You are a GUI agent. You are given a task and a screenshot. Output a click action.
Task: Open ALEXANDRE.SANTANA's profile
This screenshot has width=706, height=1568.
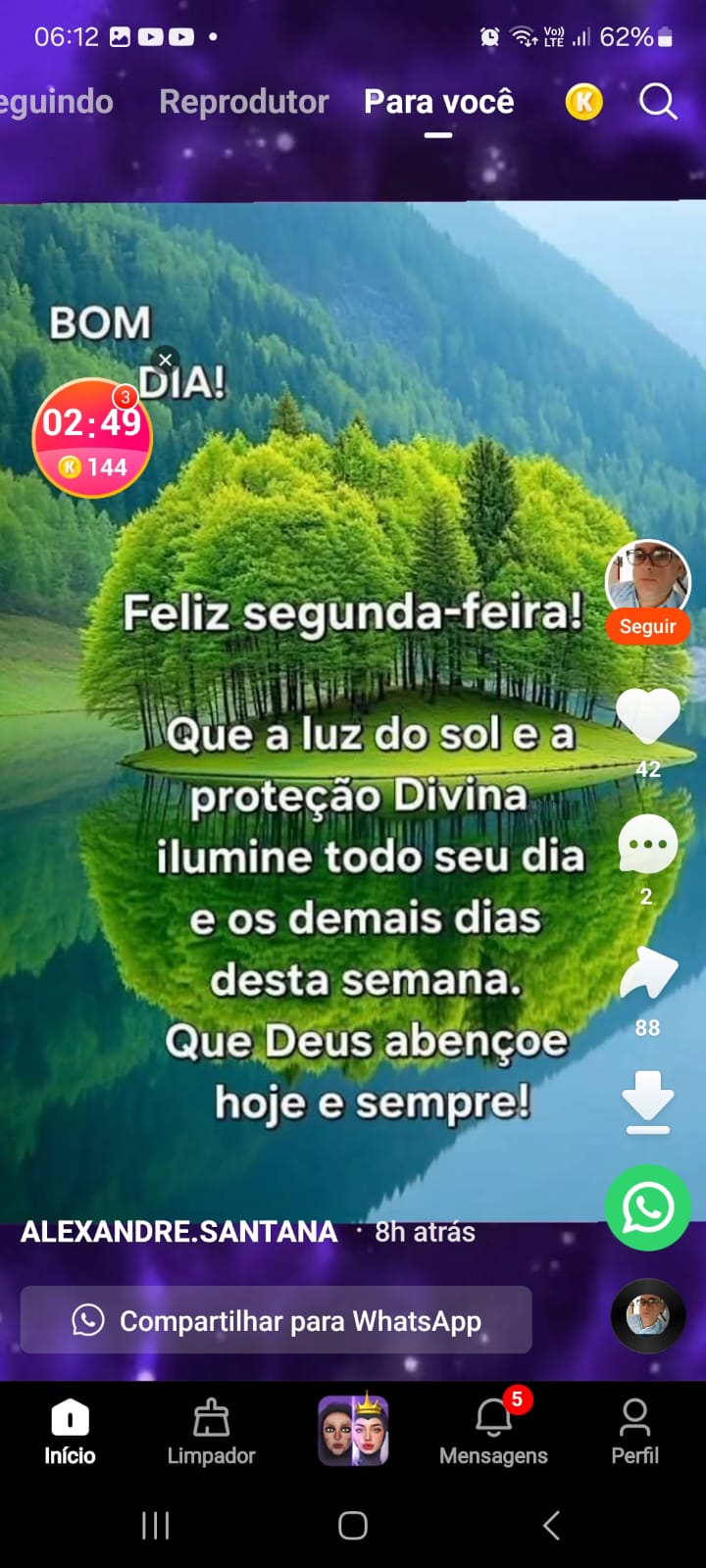point(178,1232)
